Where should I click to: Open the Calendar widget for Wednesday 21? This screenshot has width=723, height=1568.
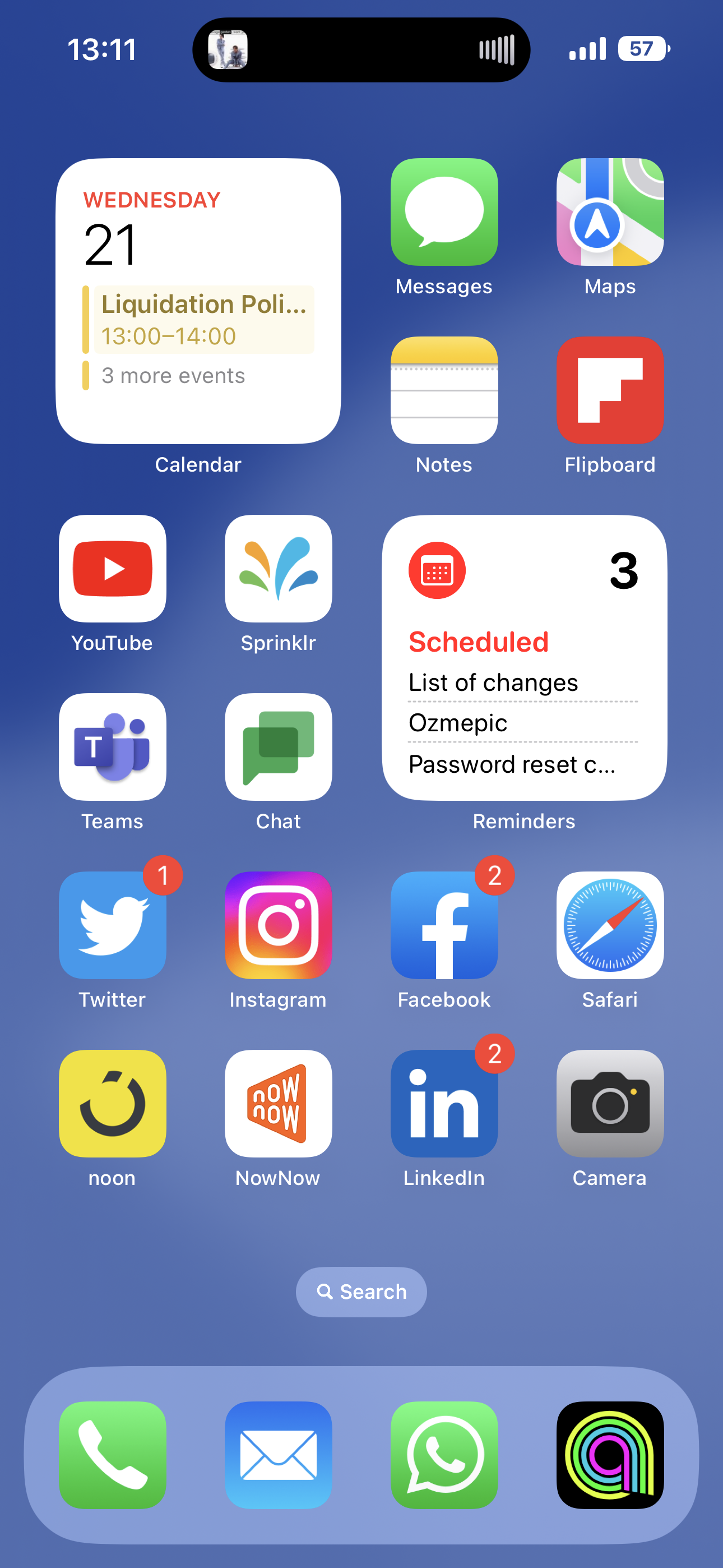198,301
